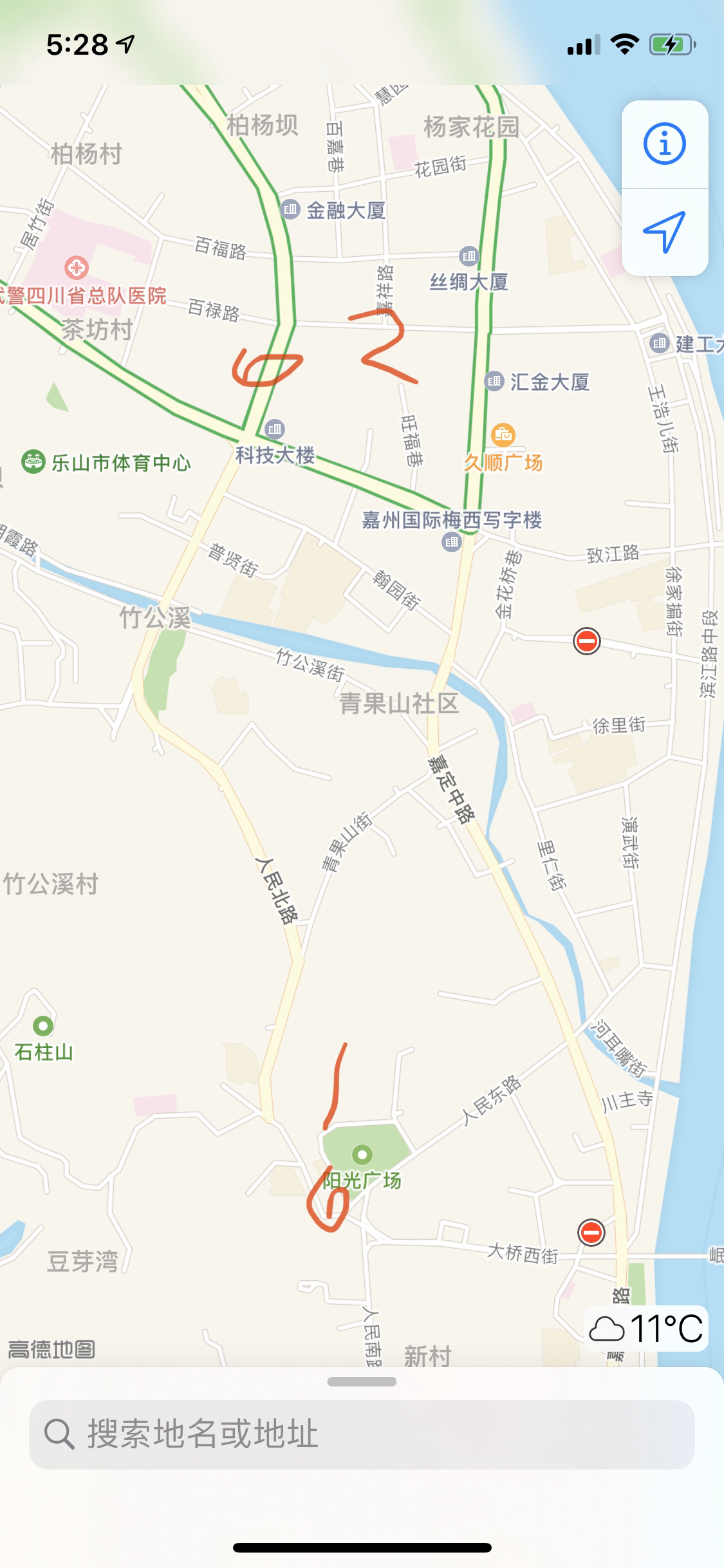
Task: Tap the search place or address field
Action: click(x=362, y=1434)
